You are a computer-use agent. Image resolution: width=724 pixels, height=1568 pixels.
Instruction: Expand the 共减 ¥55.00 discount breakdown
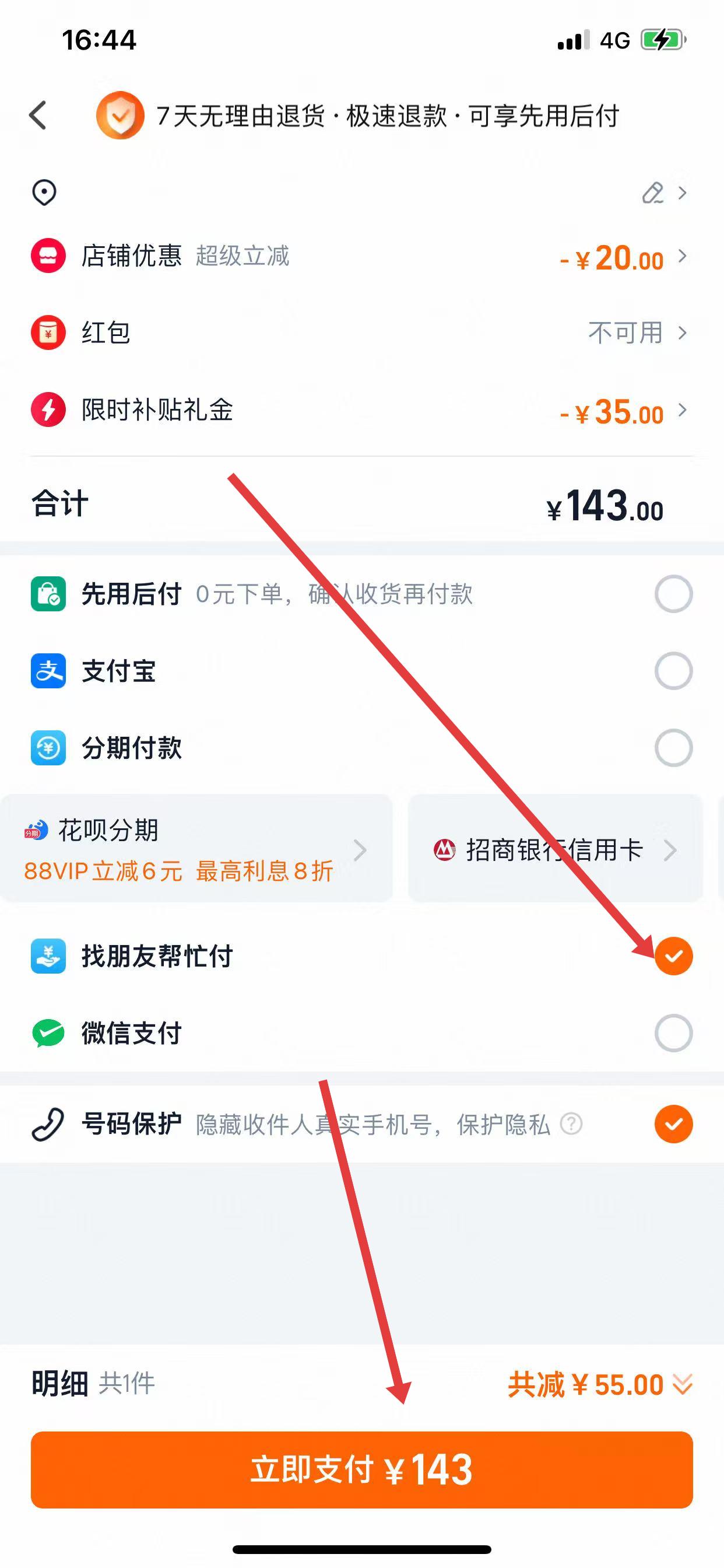[599, 1385]
